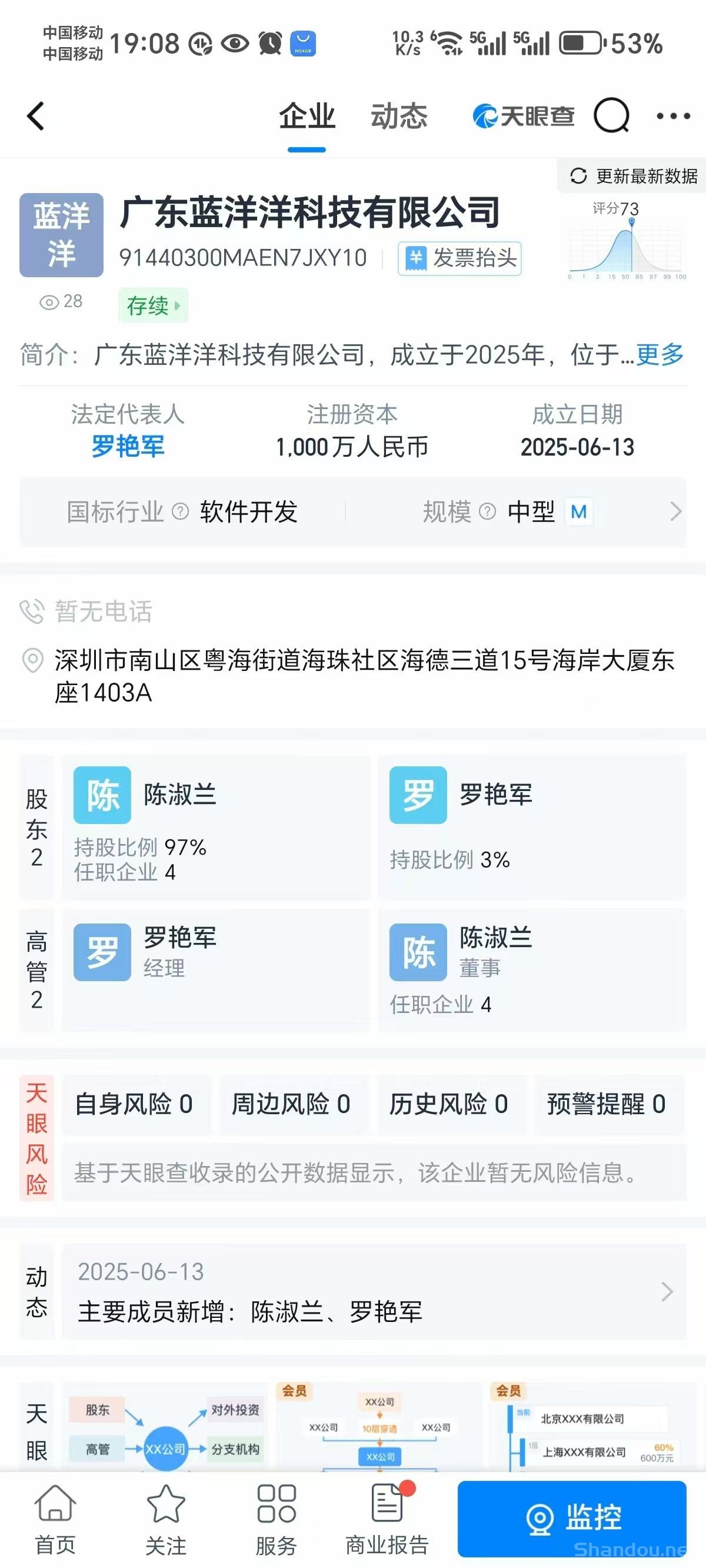Open 发票抬头 invoice header

(460, 259)
